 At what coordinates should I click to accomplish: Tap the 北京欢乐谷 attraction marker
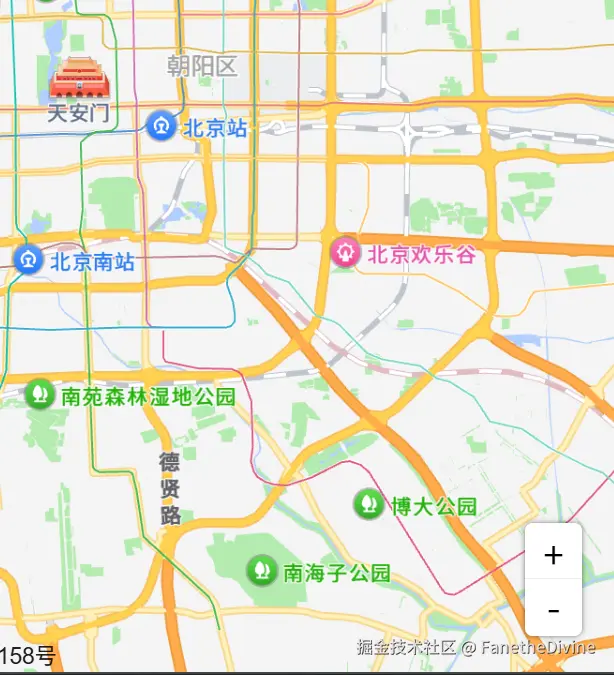tap(346, 252)
